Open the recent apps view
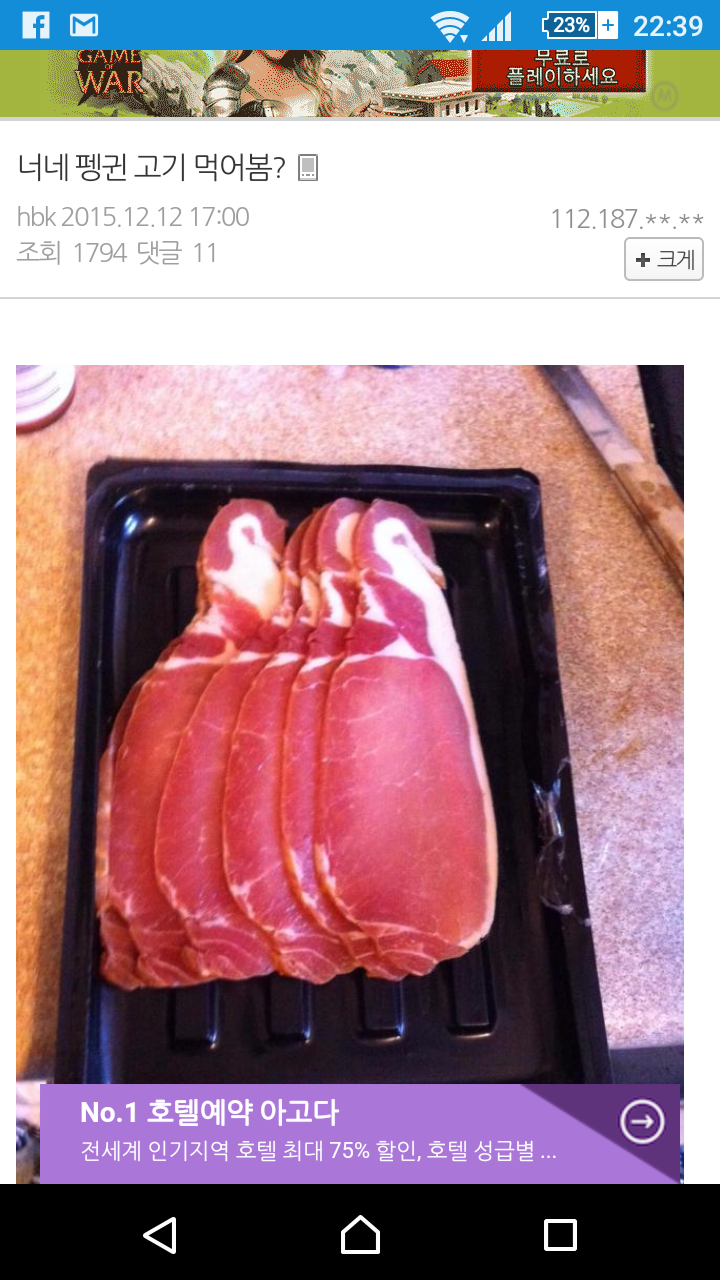This screenshot has height=1280, width=720. click(560, 1235)
